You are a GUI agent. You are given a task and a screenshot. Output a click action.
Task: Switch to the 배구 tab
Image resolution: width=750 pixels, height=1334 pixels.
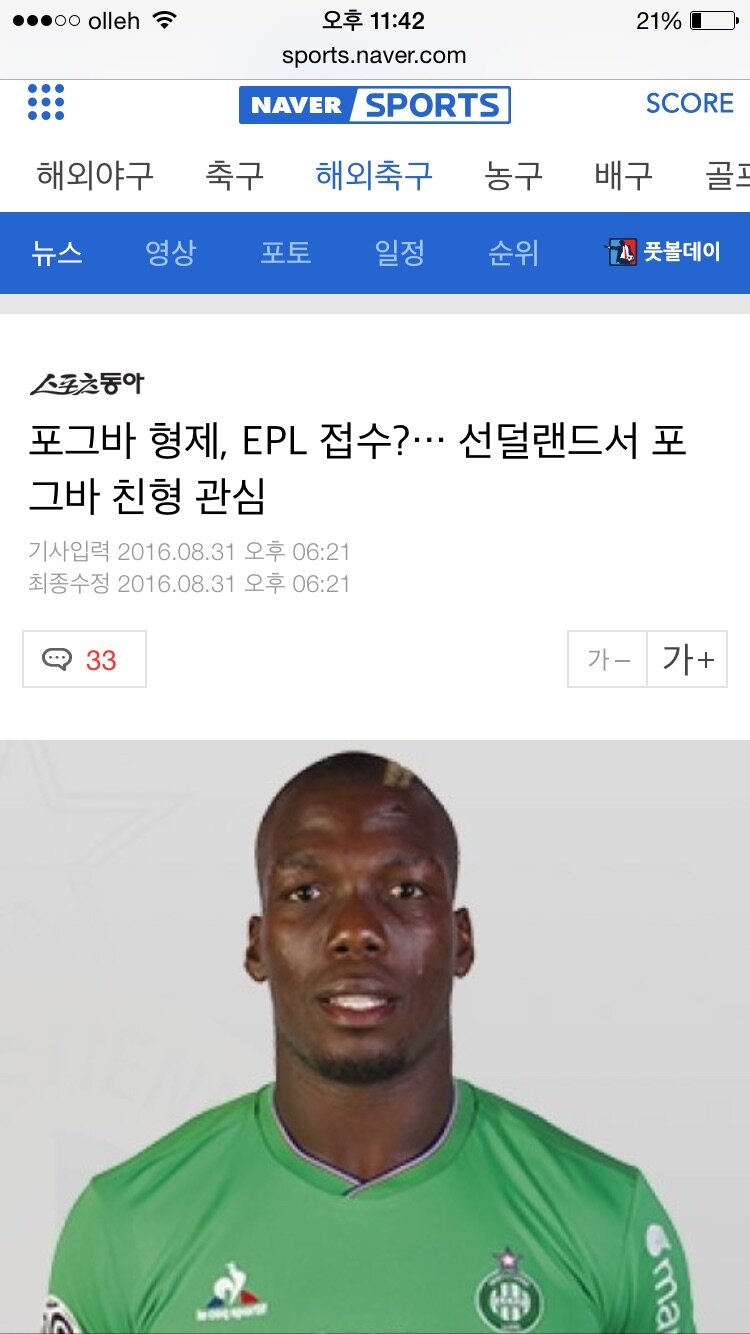click(623, 176)
